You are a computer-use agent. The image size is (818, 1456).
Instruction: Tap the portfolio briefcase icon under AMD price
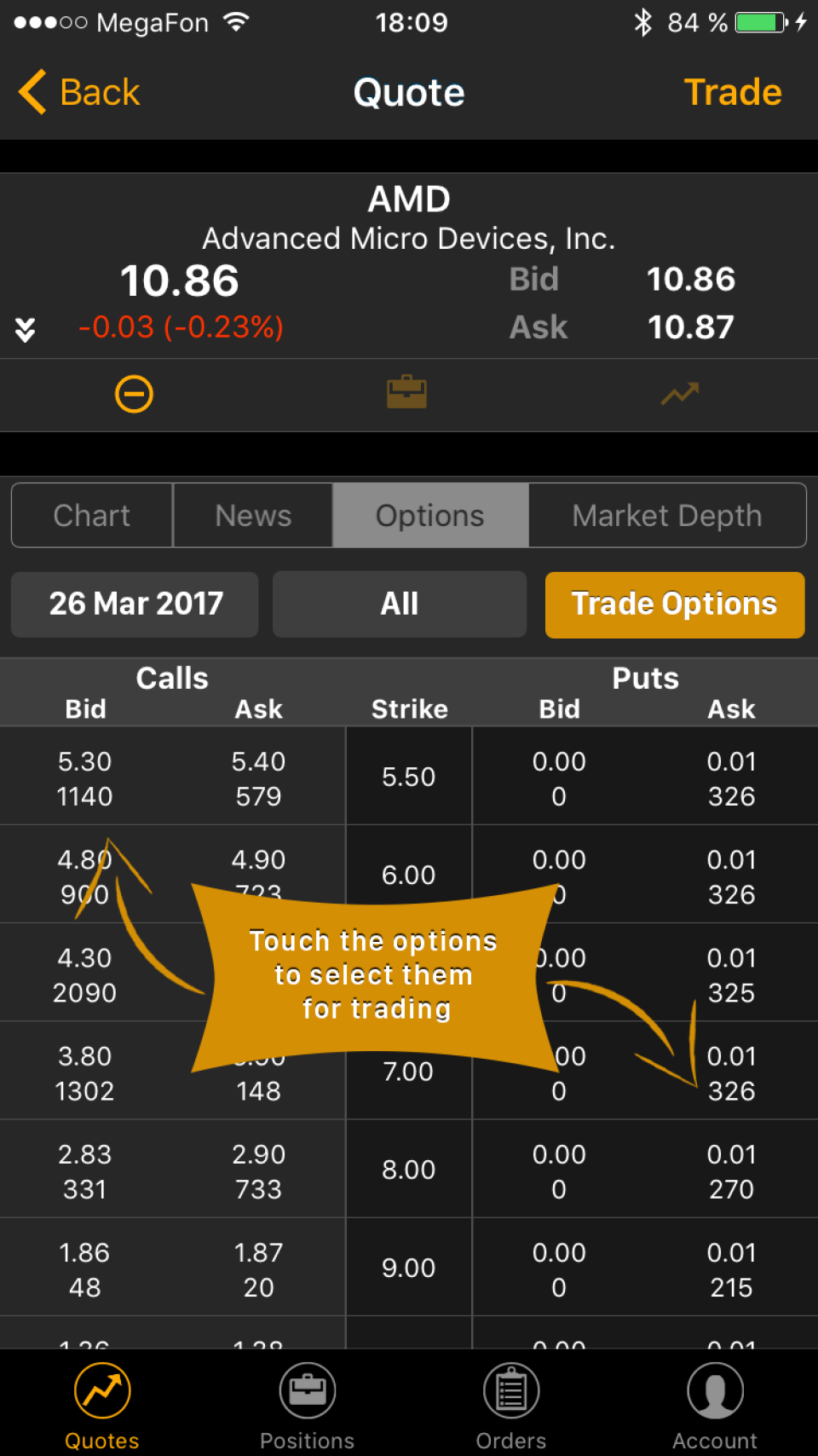(407, 392)
